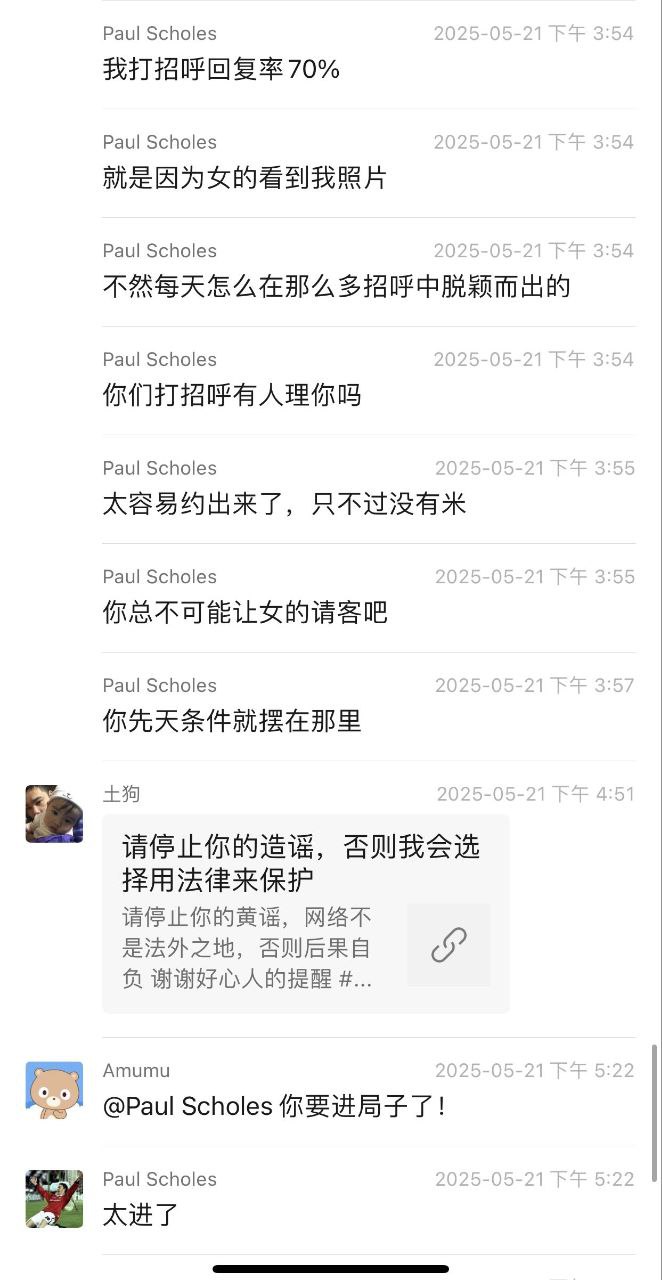This screenshot has width=662, height=1280.
Task: Open Paul Scholes' avatar next to 太进了
Action: pyautogui.click(x=54, y=1198)
